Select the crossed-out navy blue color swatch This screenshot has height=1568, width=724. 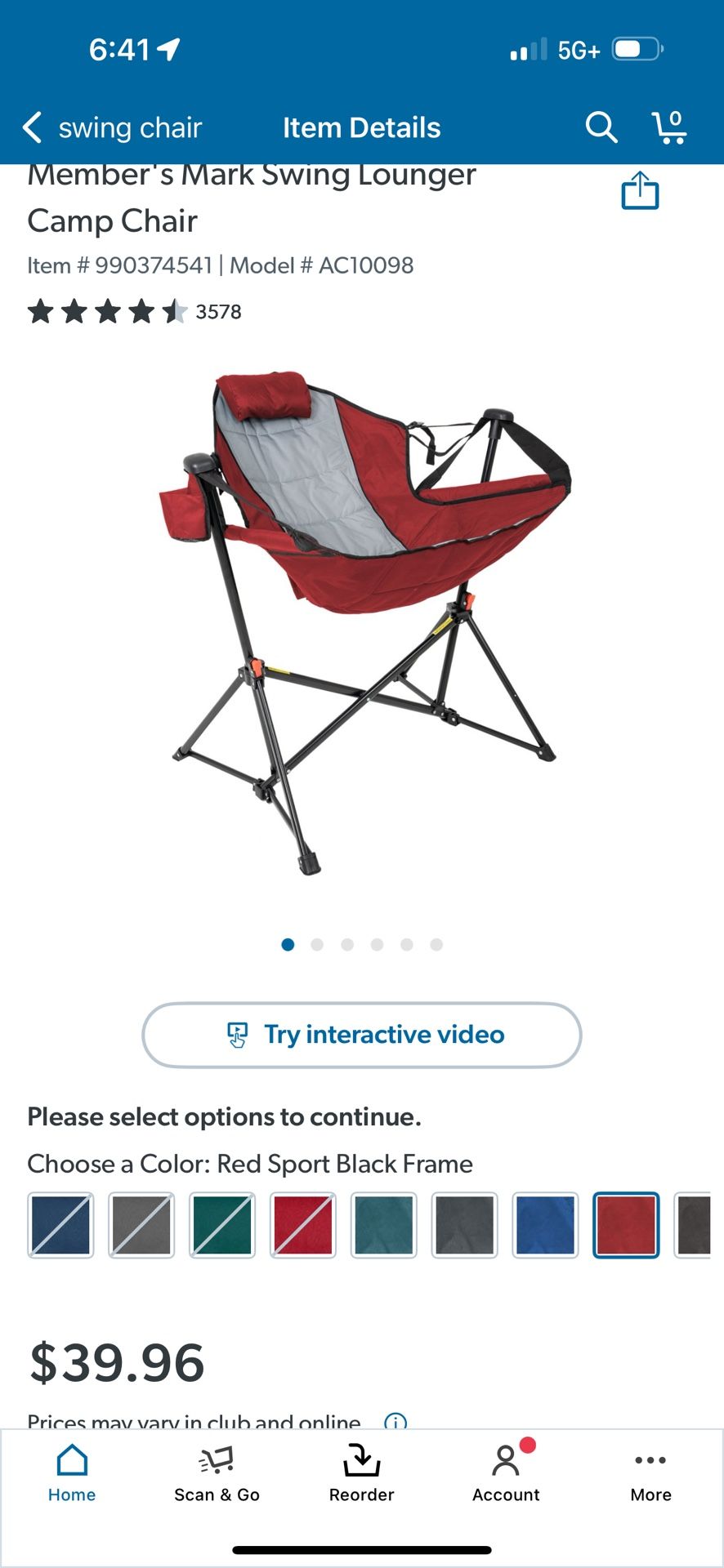tap(61, 1225)
